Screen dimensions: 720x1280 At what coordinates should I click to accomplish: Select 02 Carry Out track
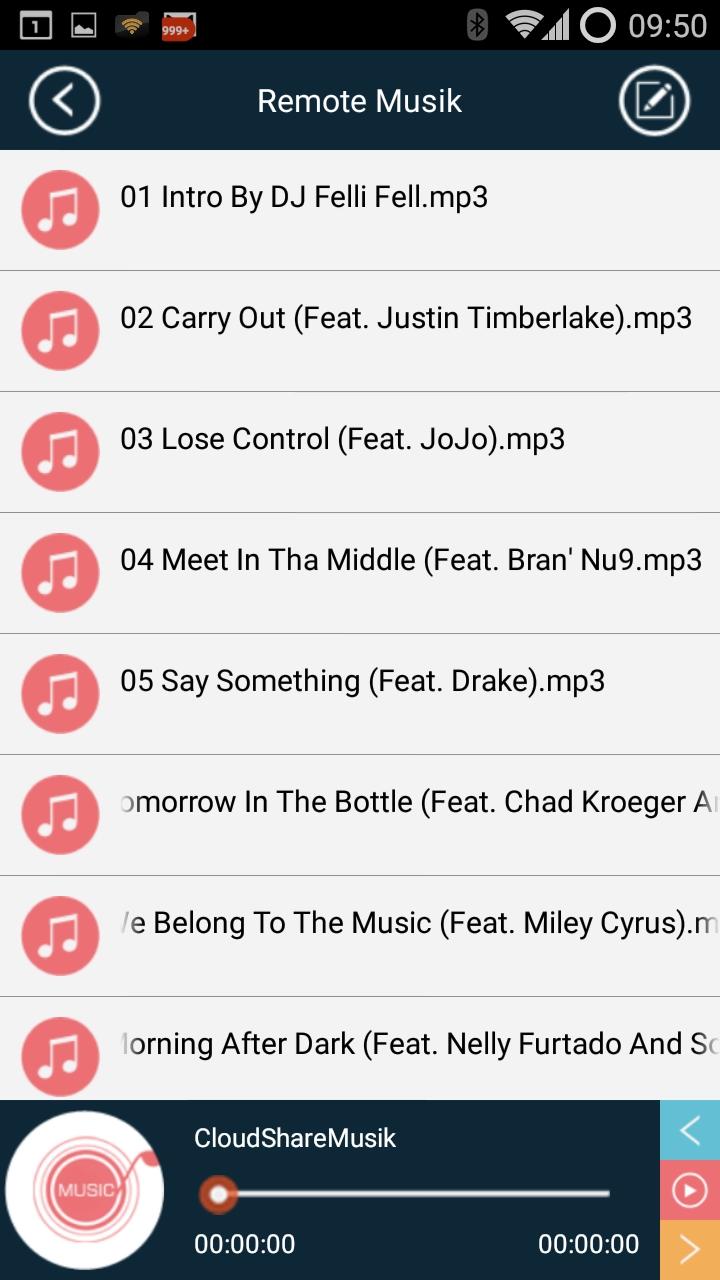click(360, 331)
